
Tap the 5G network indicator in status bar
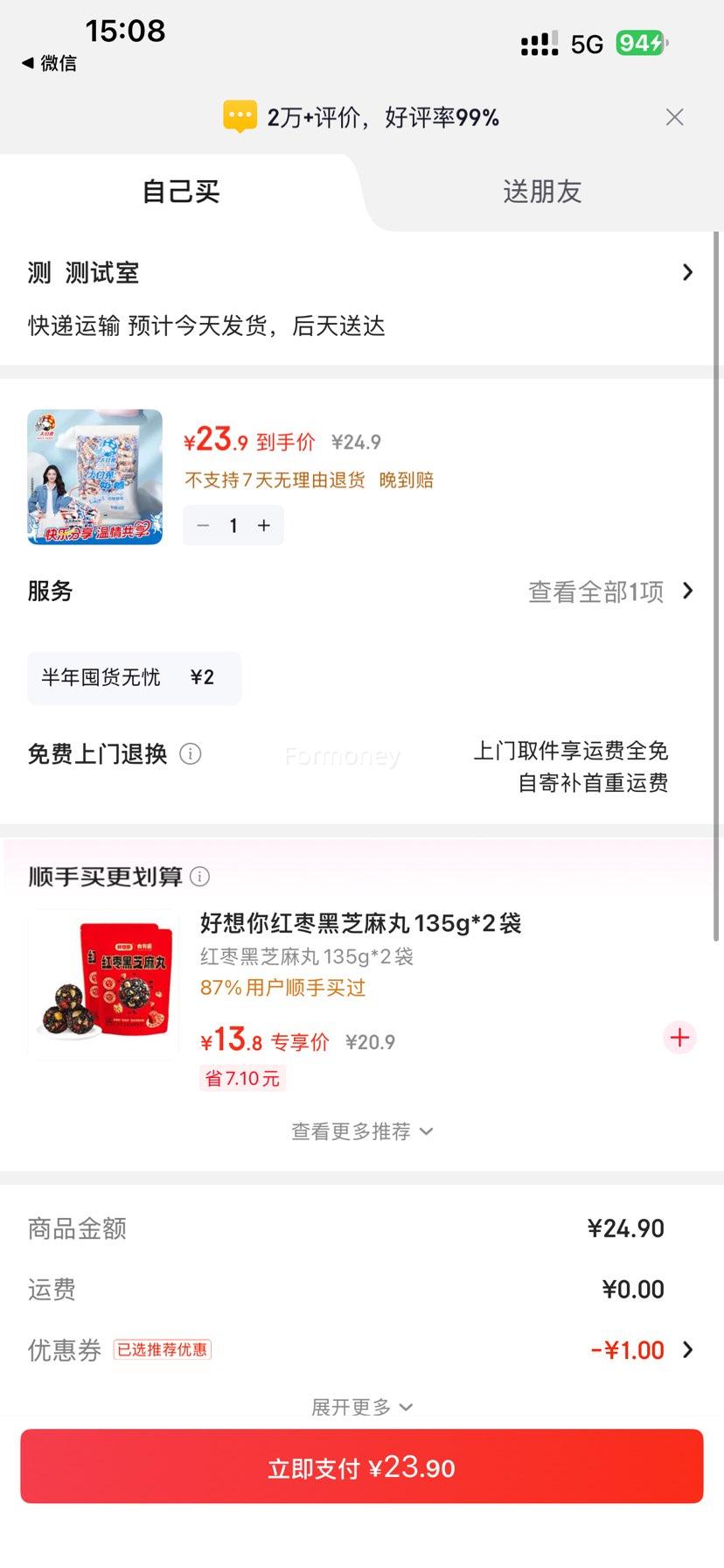(x=587, y=43)
